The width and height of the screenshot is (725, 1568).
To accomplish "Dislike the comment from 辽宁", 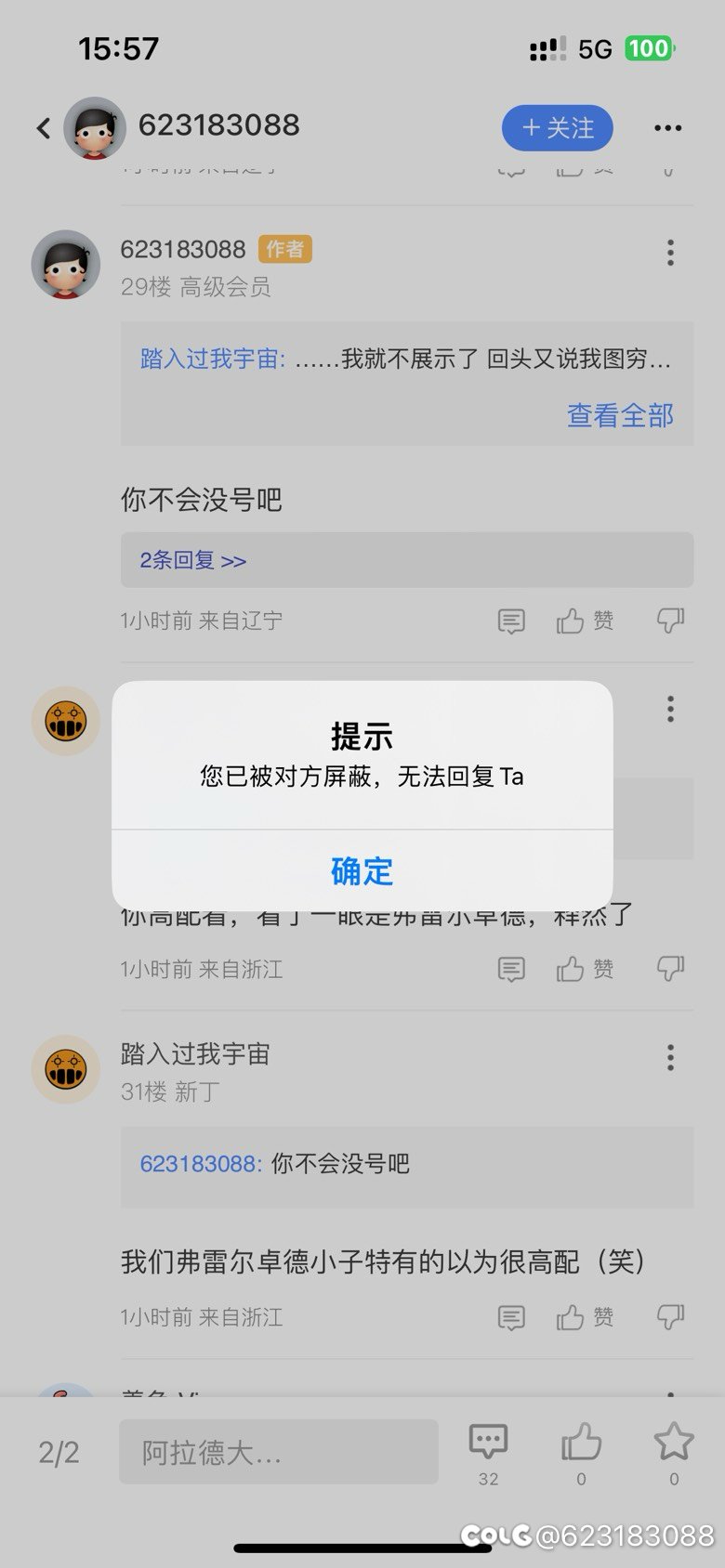I will pos(670,621).
